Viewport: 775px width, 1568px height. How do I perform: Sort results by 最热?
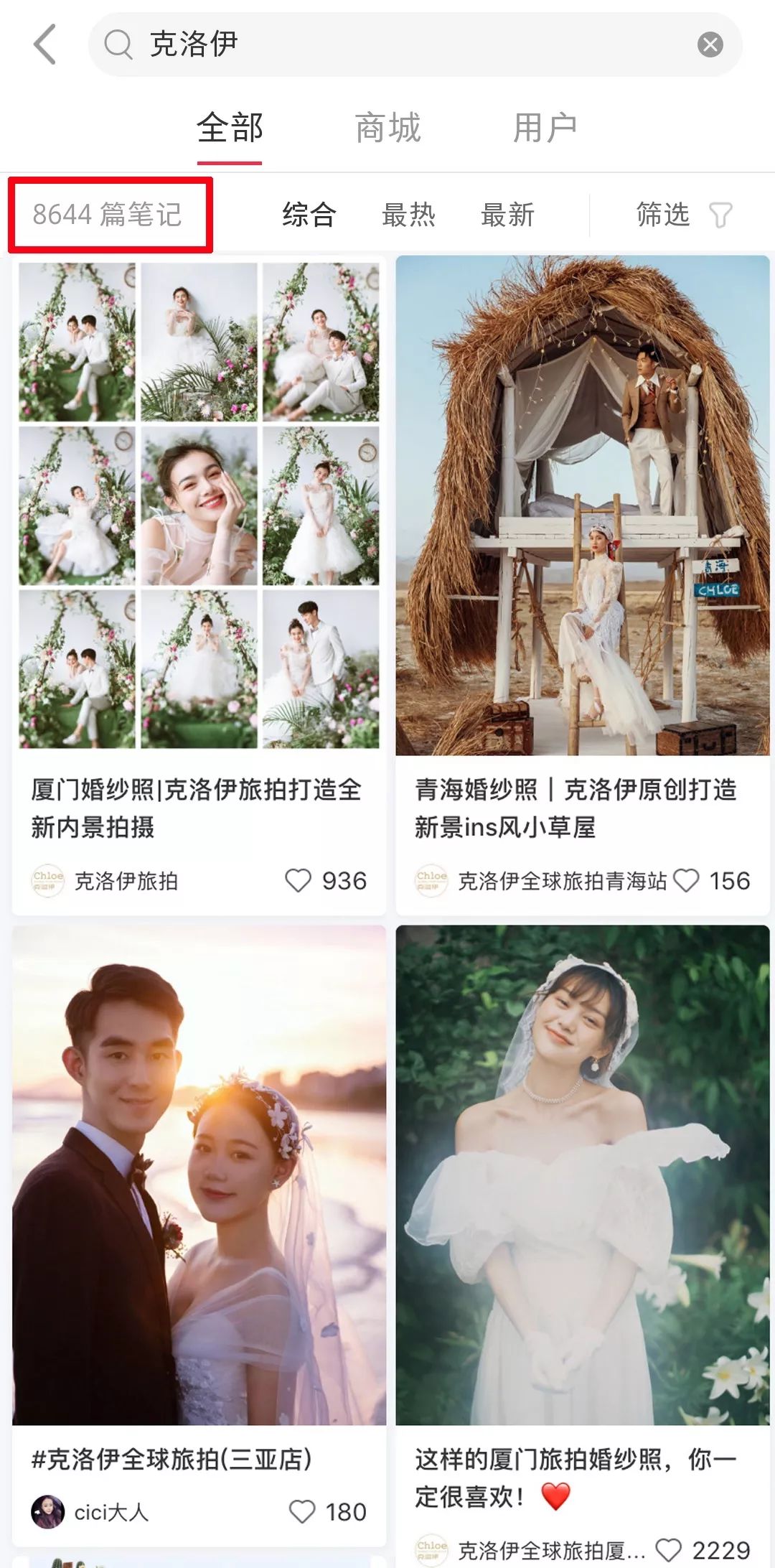point(409,215)
